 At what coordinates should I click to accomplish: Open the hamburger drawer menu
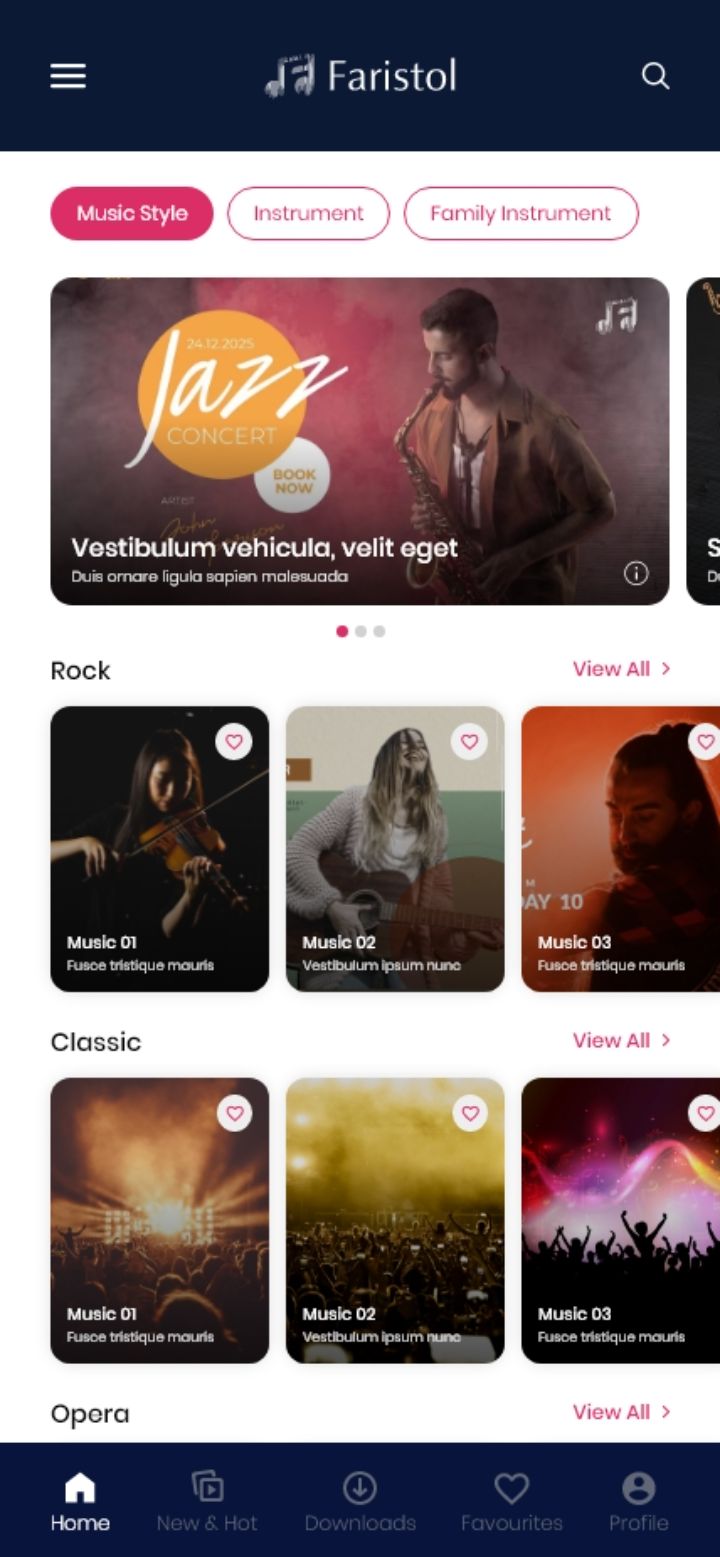(68, 76)
